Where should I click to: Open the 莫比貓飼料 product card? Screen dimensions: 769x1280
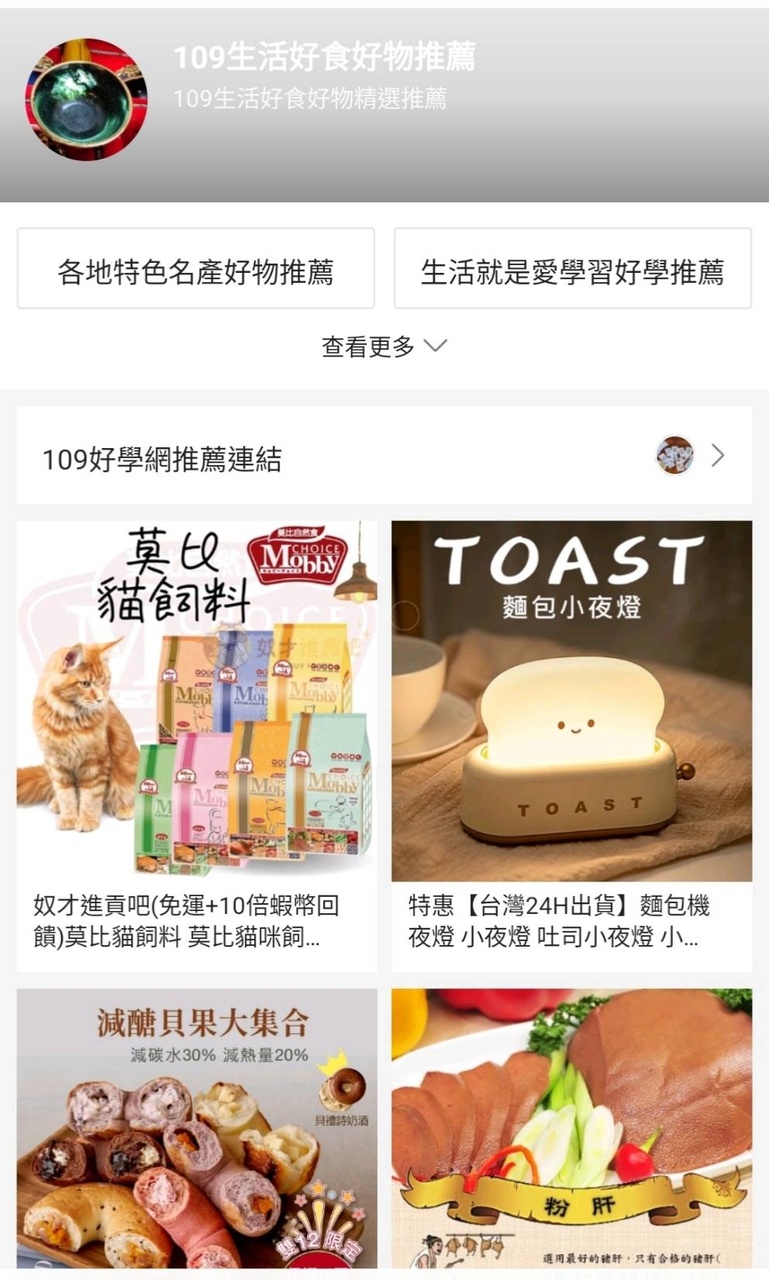coord(197,746)
